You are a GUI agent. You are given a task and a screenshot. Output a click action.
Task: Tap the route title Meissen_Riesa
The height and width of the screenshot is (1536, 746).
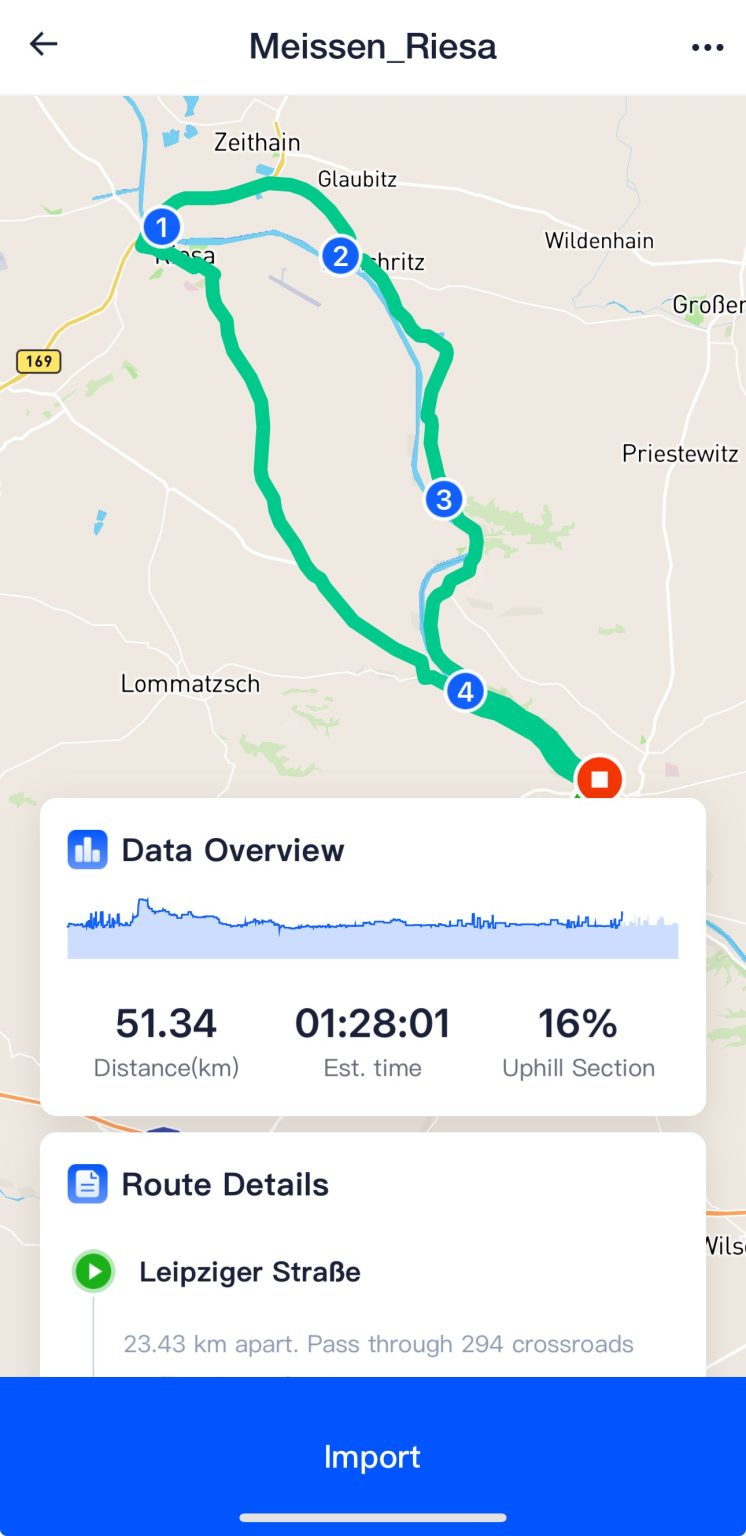click(x=372, y=46)
